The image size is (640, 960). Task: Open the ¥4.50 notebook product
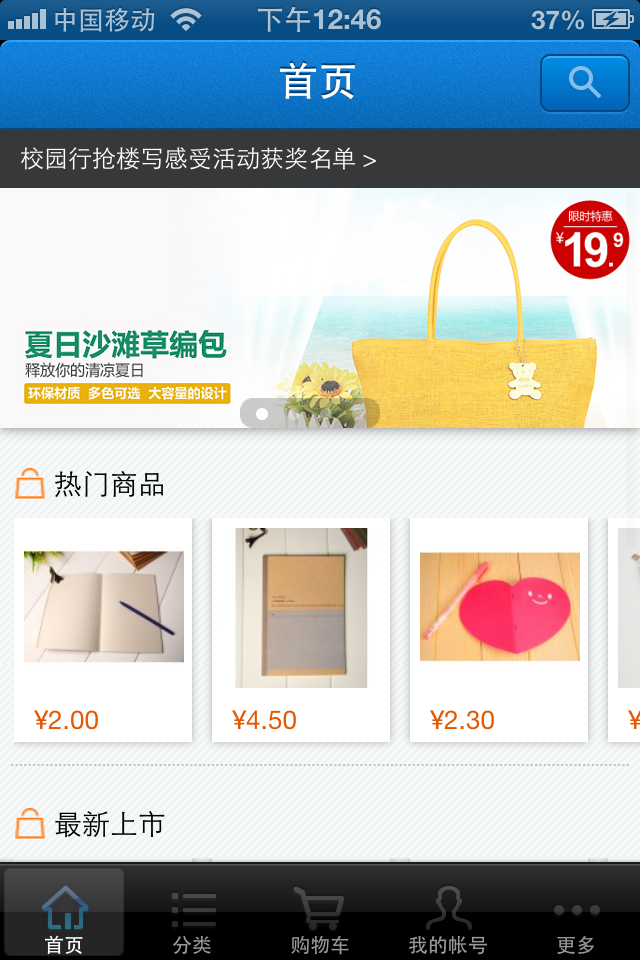click(x=301, y=629)
